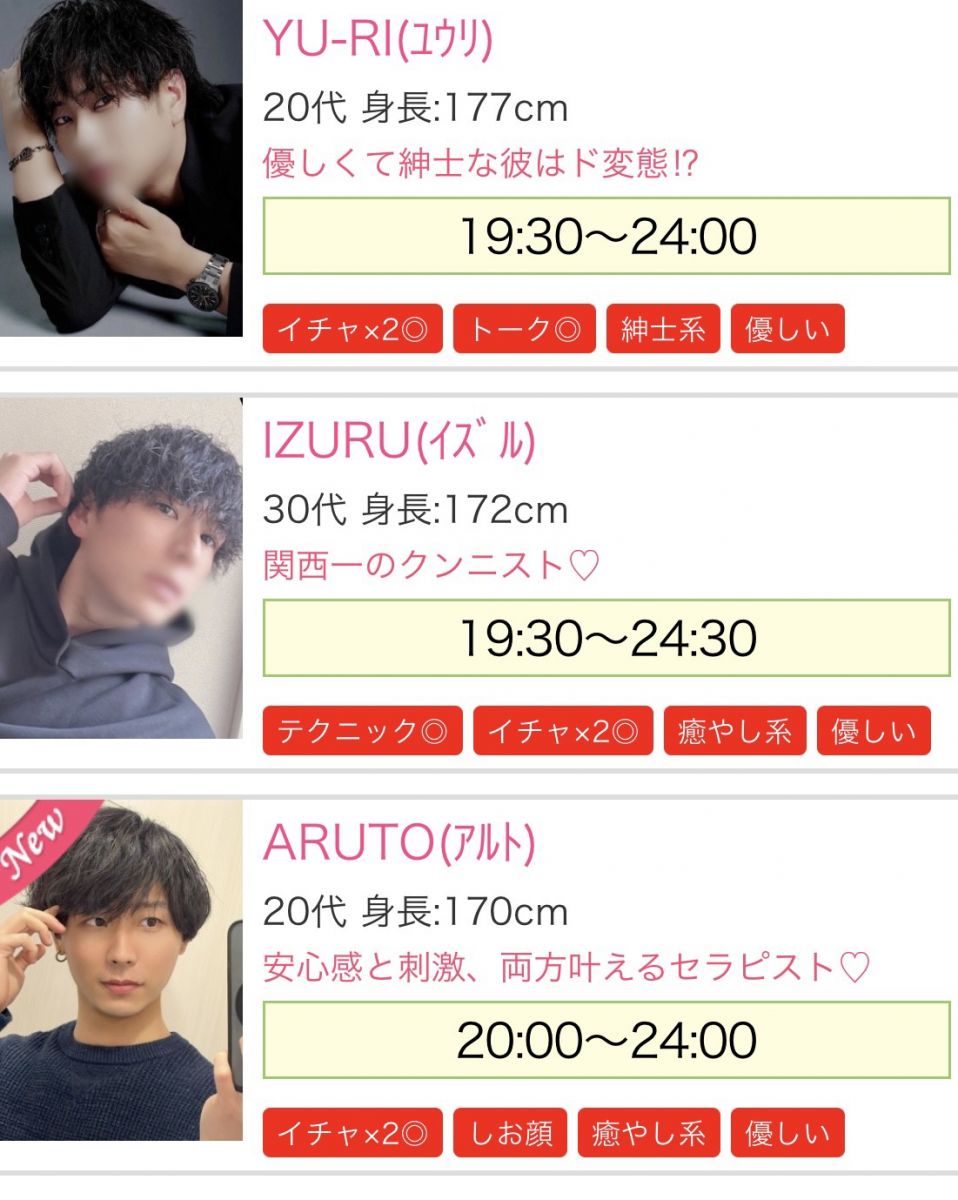Tap the 癒やし系 tag under IZURU
The height and width of the screenshot is (1200, 958).
coord(734,731)
